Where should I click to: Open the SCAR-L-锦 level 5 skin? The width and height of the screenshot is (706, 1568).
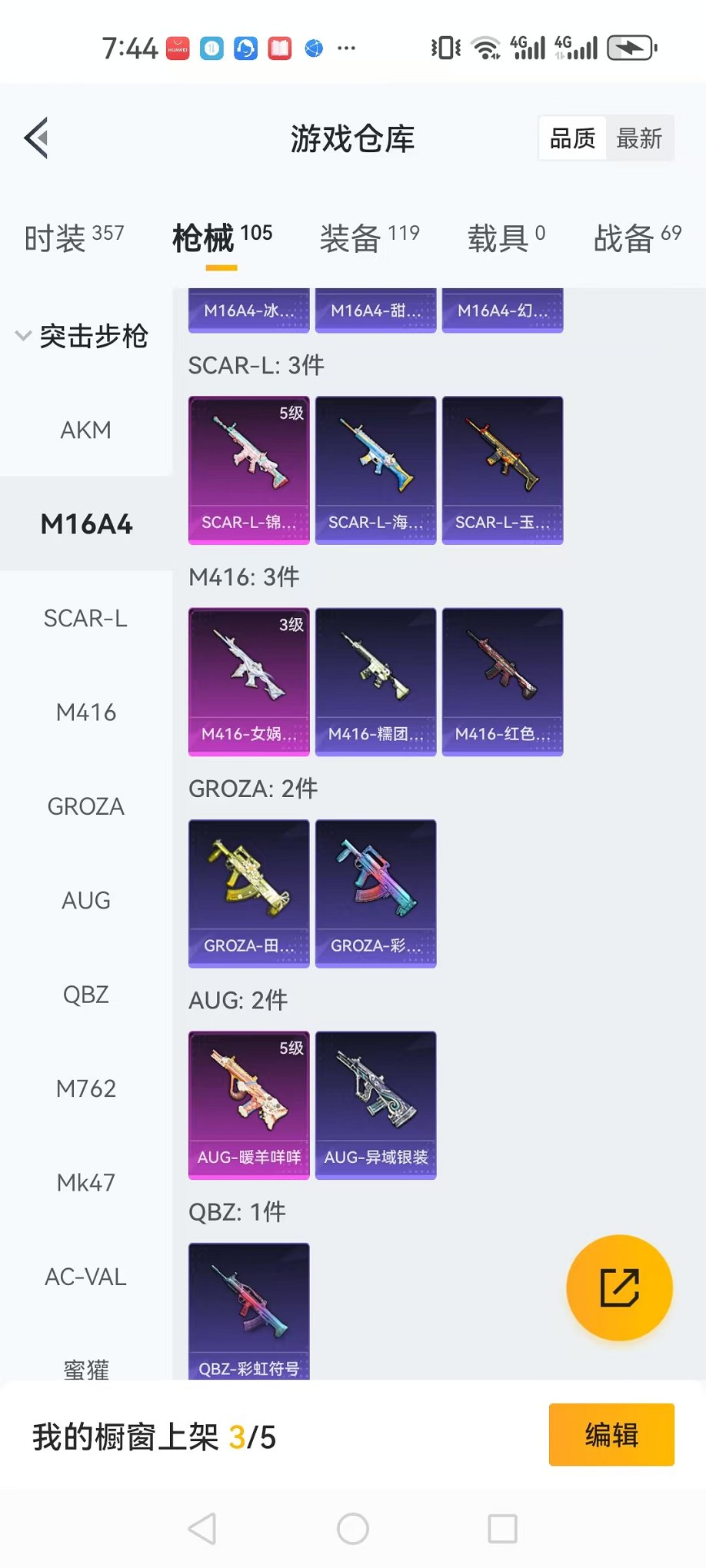(x=248, y=470)
